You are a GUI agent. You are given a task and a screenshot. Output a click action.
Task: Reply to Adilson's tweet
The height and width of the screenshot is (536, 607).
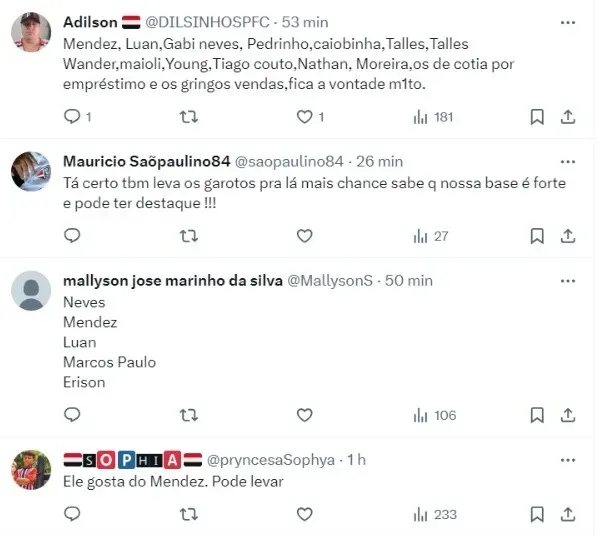click(72, 117)
